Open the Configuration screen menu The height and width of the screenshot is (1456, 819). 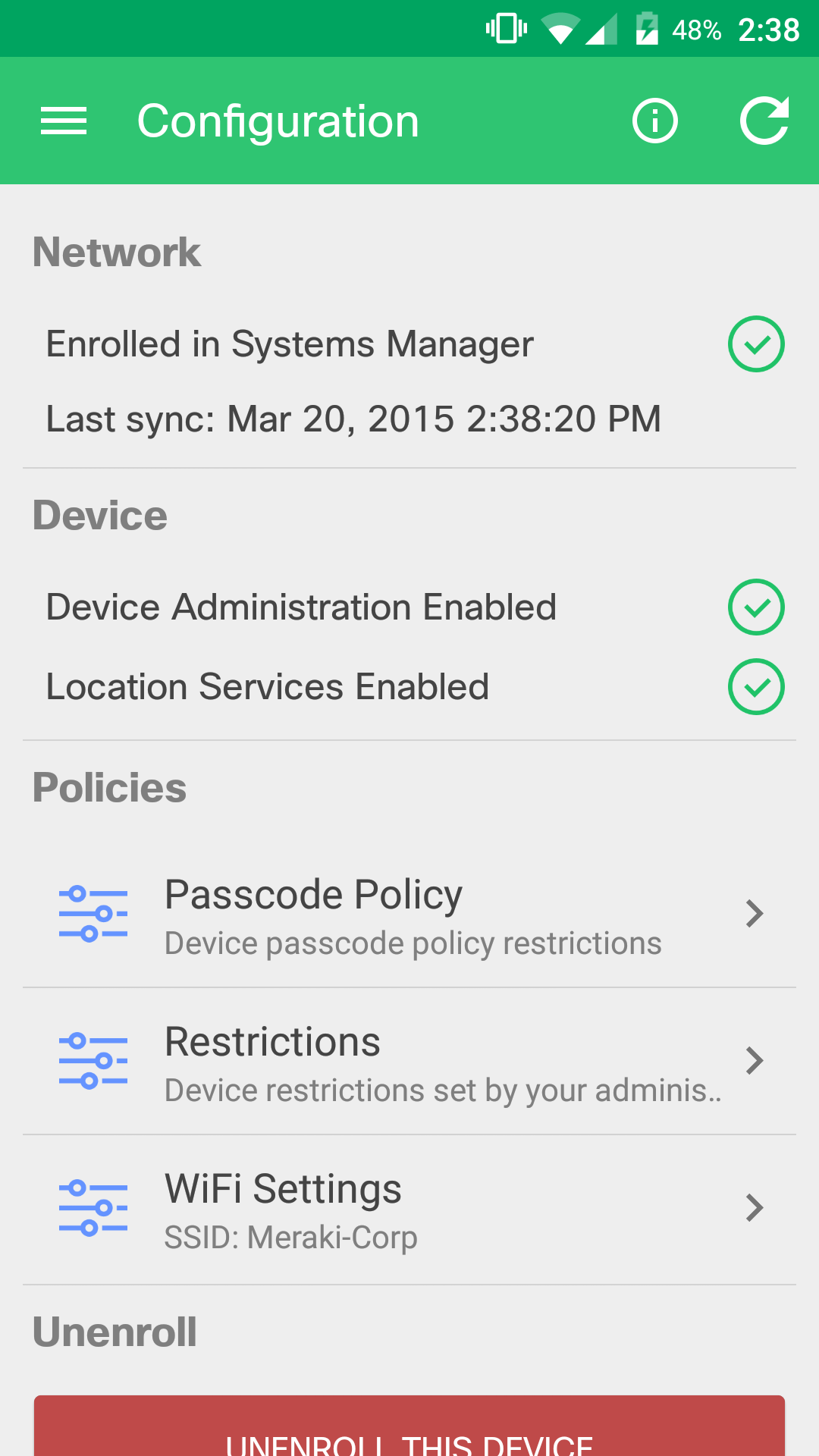(64, 120)
